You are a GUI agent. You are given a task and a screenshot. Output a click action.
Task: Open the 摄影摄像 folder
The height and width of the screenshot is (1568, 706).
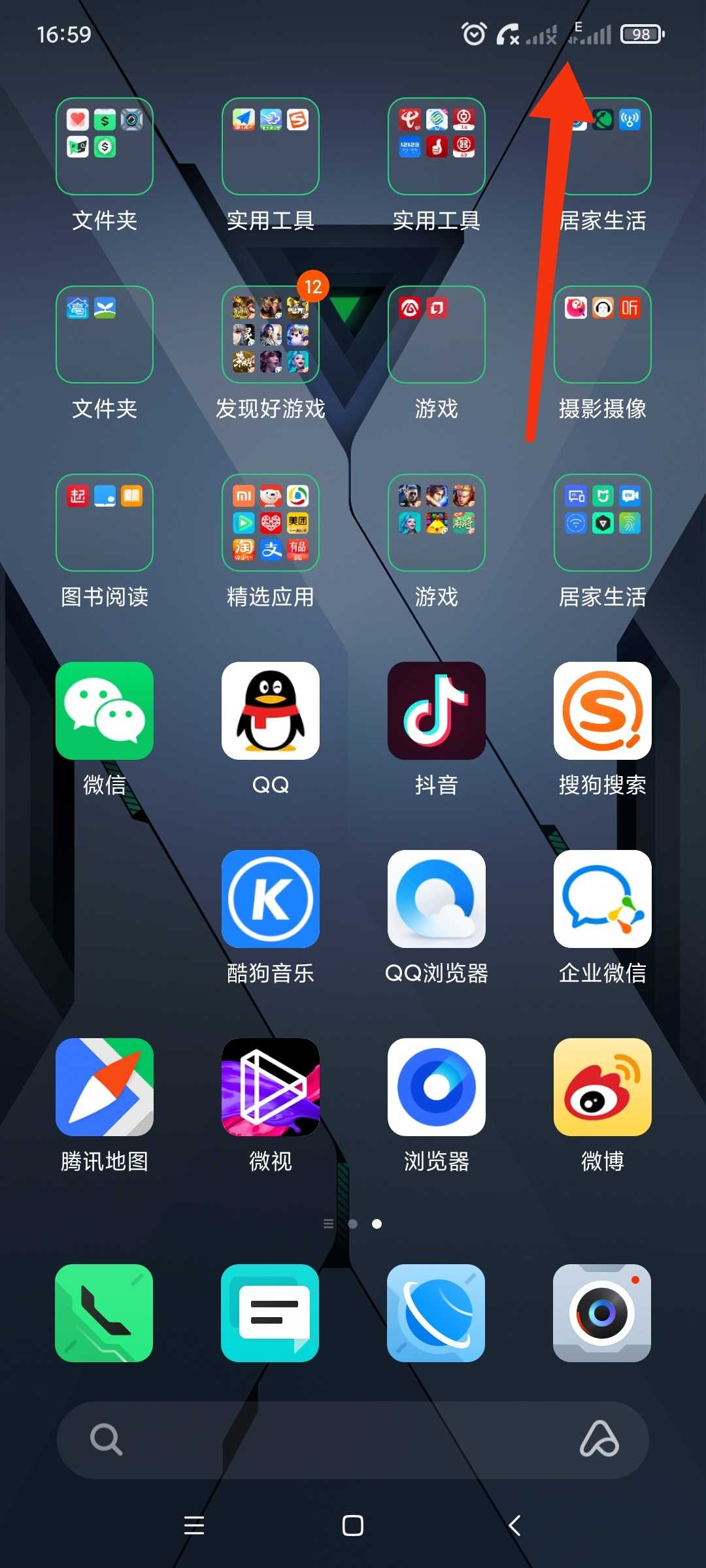click(603, 335)
